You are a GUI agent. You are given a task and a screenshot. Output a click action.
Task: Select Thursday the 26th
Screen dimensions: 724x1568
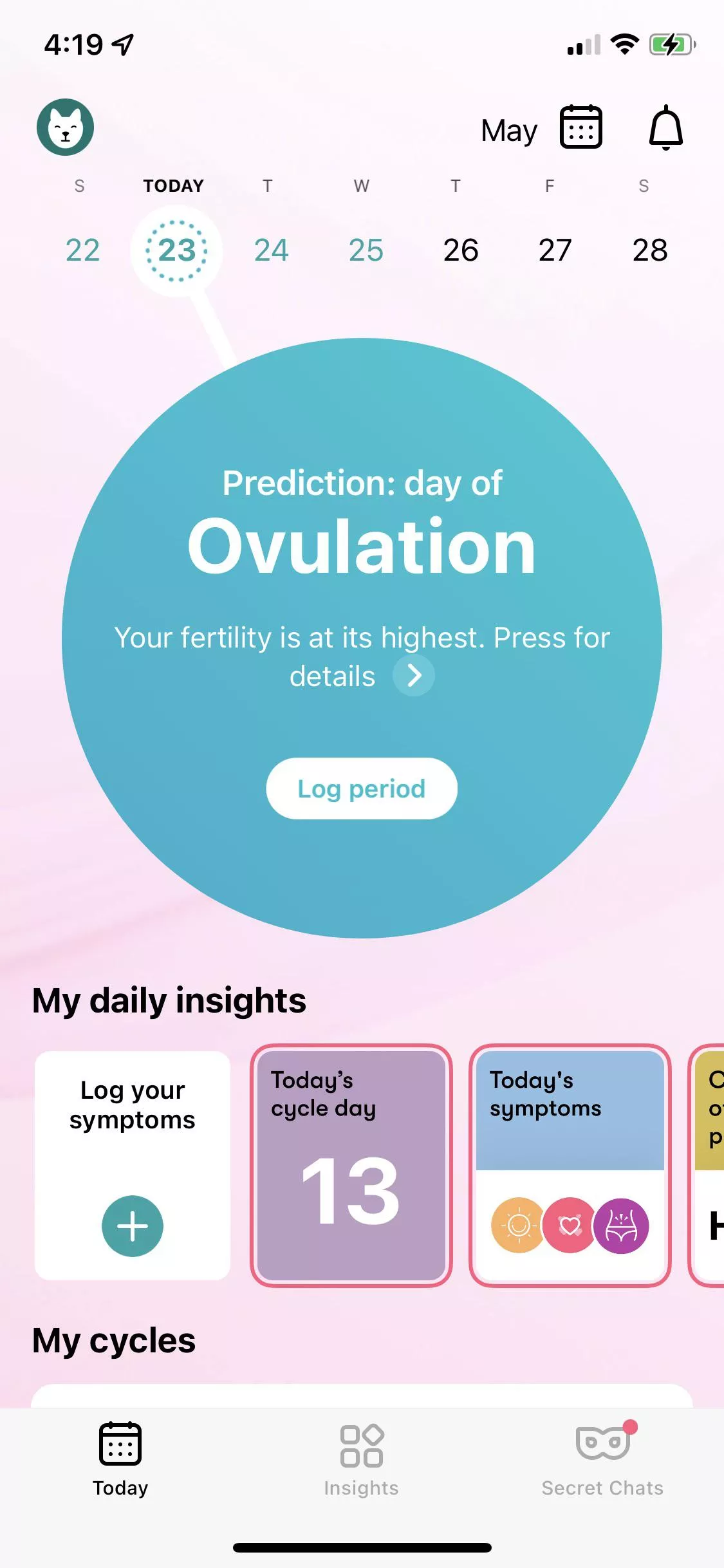(x=460, y=250)
